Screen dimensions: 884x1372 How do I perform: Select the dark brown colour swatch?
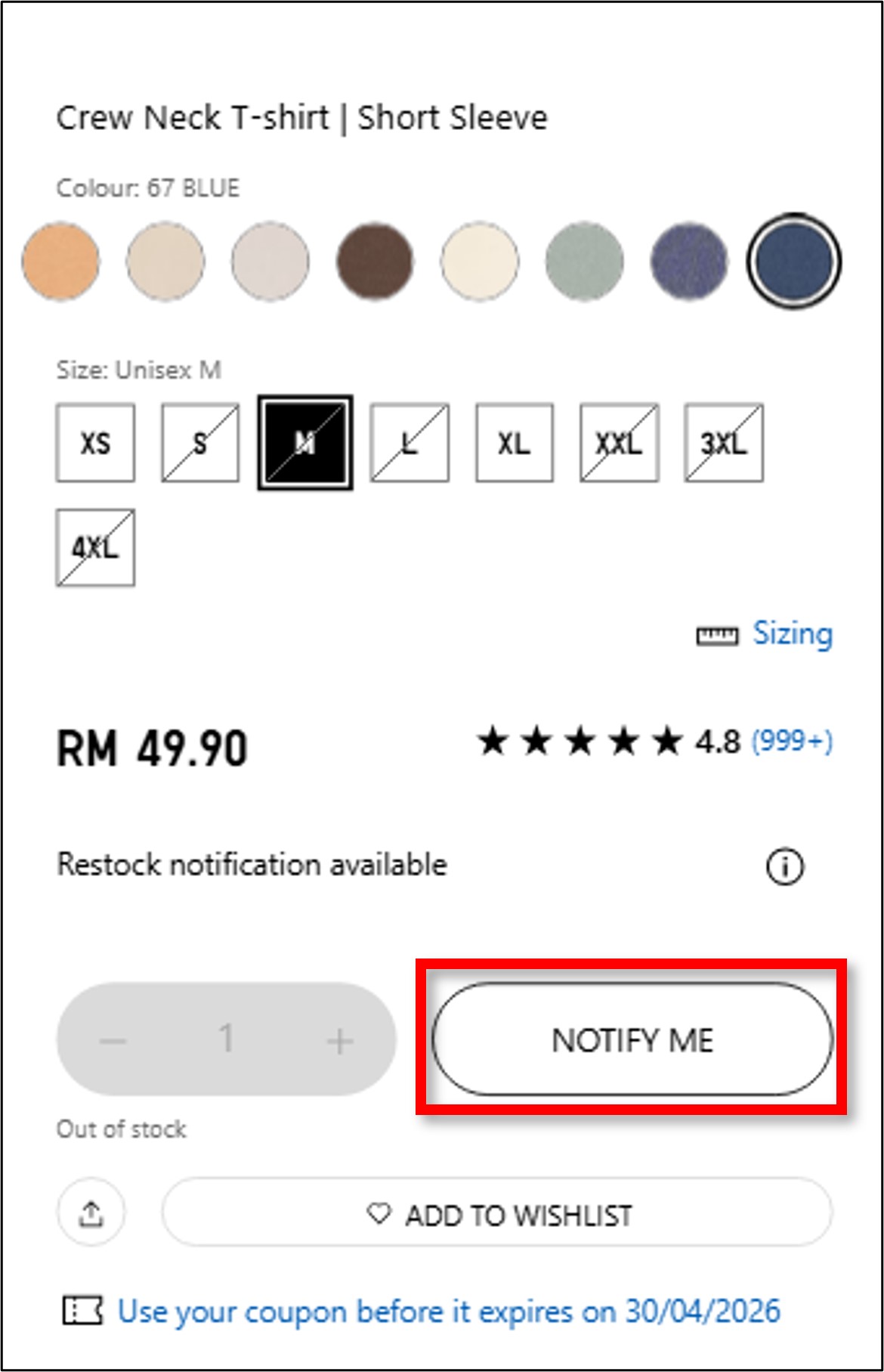coord(375,261)
